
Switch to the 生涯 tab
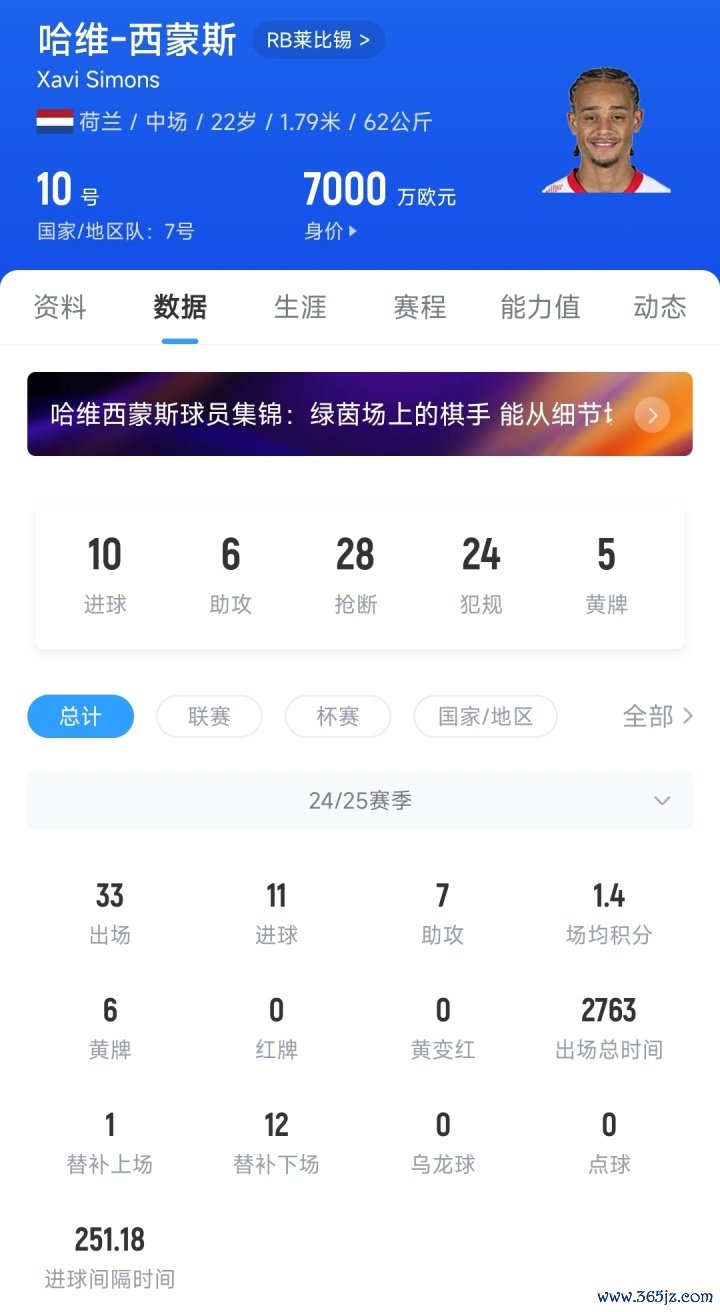click(x=300, y=307)
